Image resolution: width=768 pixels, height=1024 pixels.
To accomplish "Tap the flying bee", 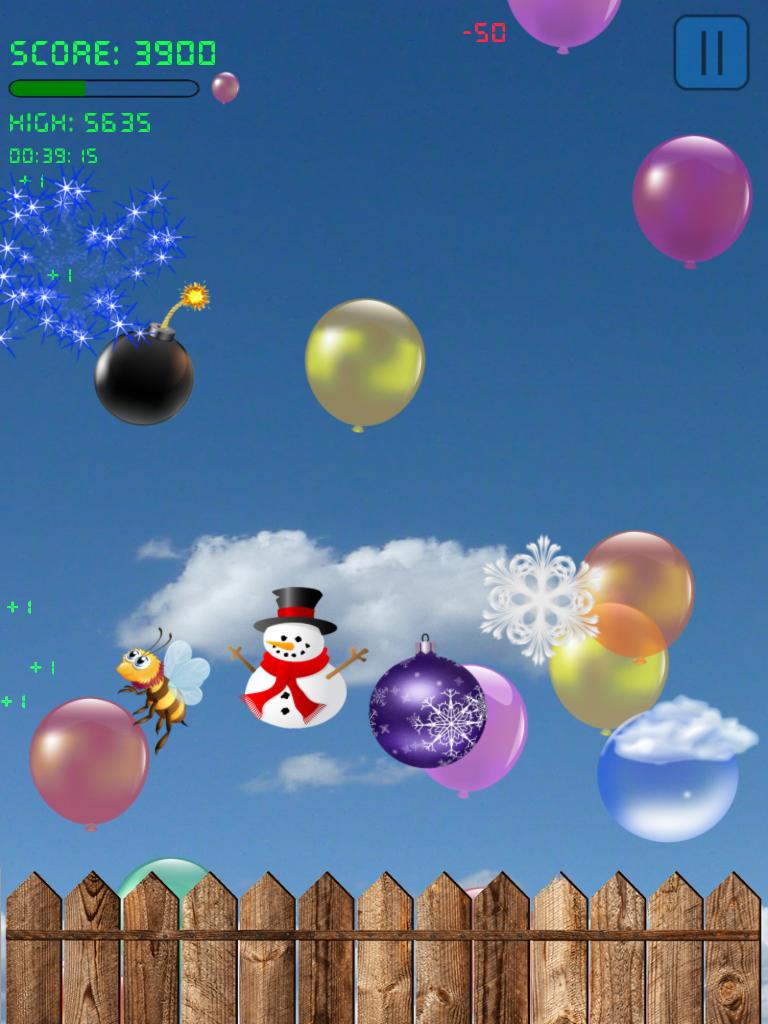I will click(160, 683).
